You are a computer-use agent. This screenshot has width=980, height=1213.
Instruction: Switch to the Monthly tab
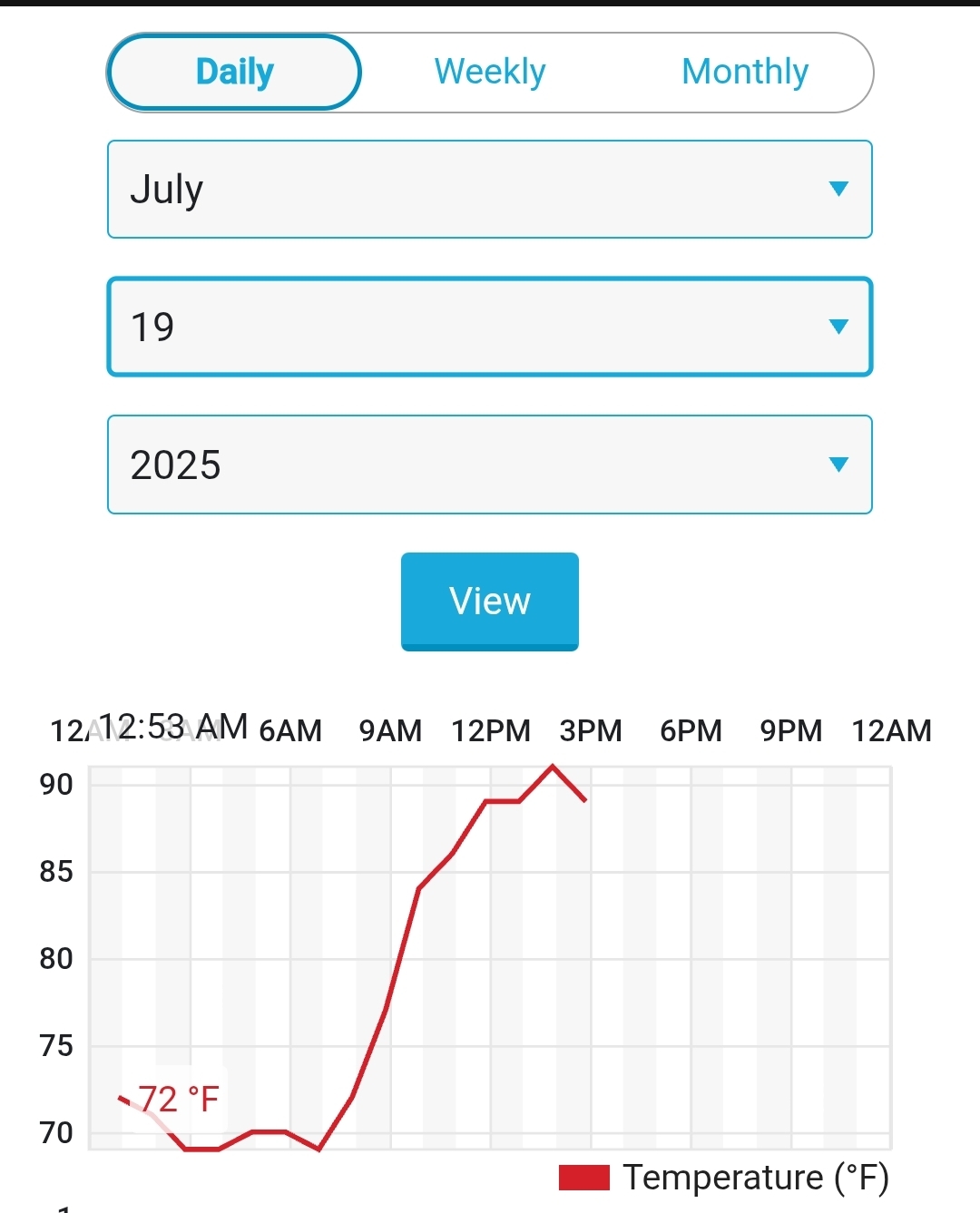click(744, 73)
